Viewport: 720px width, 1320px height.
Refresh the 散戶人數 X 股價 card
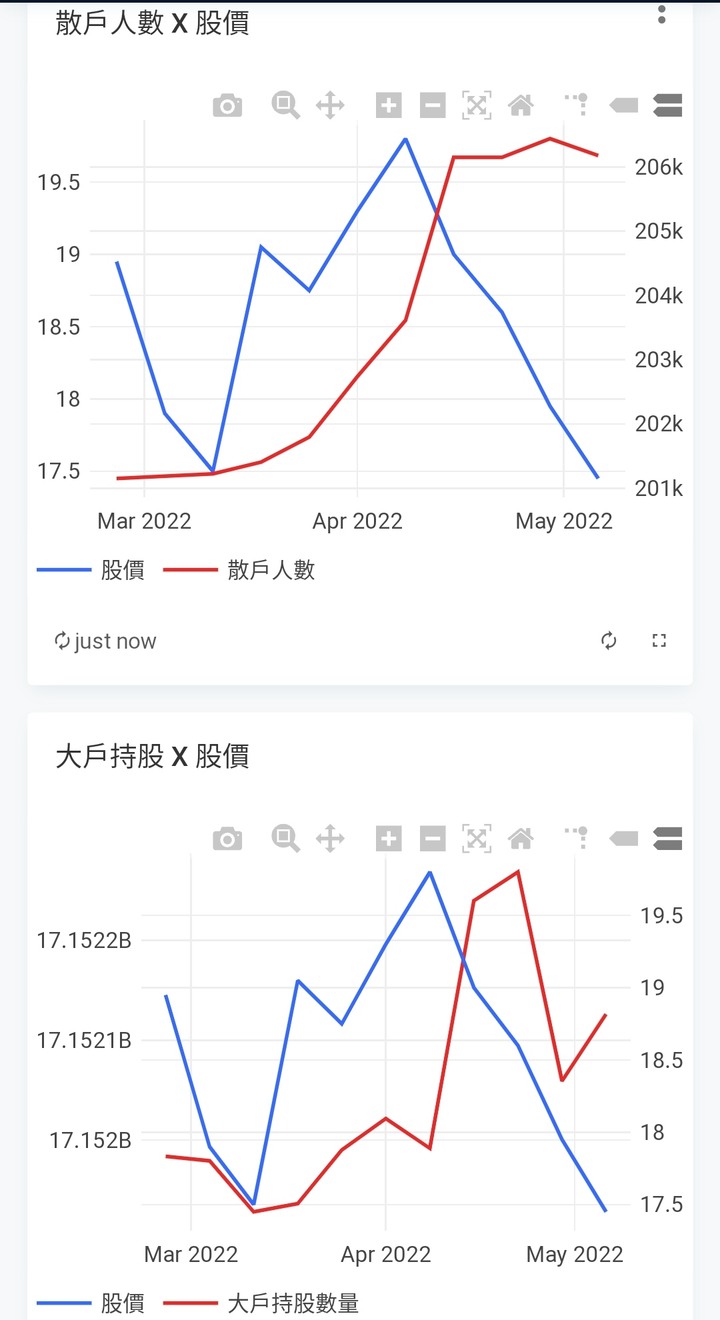[609, 641]
